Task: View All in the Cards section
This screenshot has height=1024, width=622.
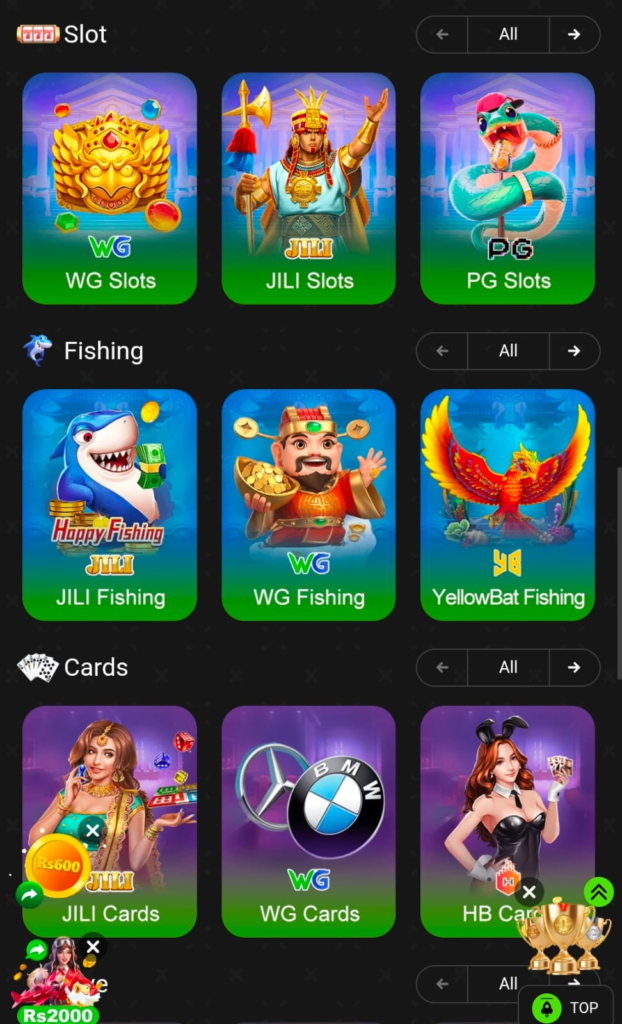Action: (508, 667)
